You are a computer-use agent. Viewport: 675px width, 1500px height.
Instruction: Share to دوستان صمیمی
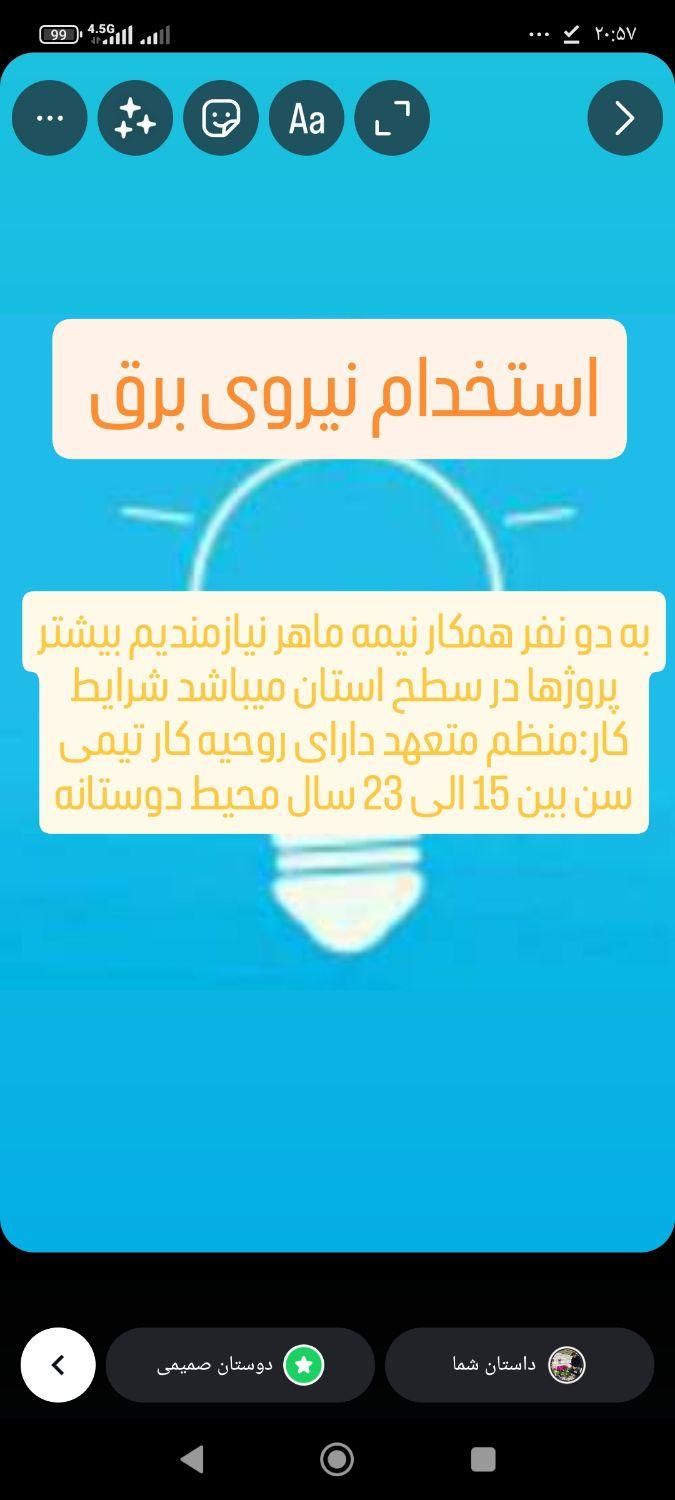point(240,1364)
